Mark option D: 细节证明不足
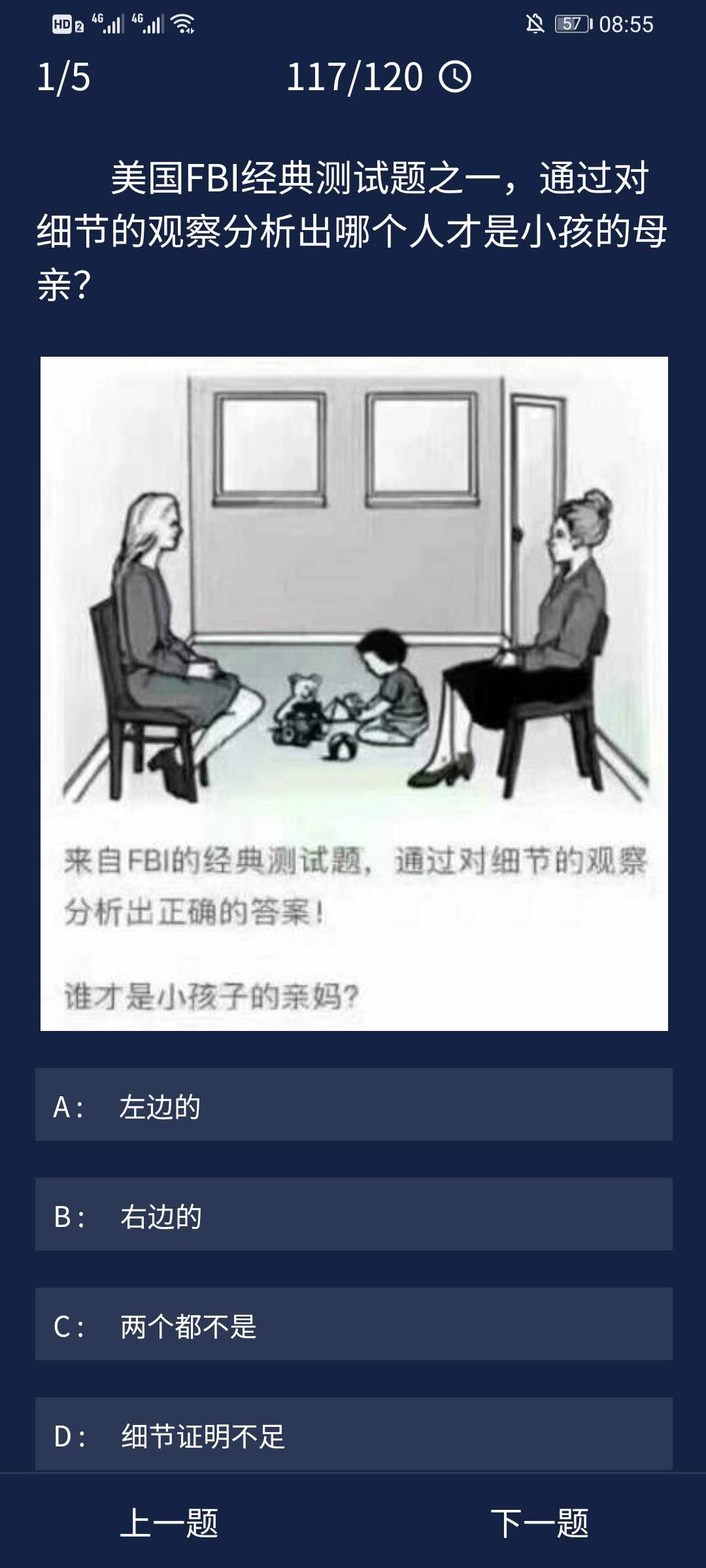The image size is (706, 1568). click(x=353, y=1434)
